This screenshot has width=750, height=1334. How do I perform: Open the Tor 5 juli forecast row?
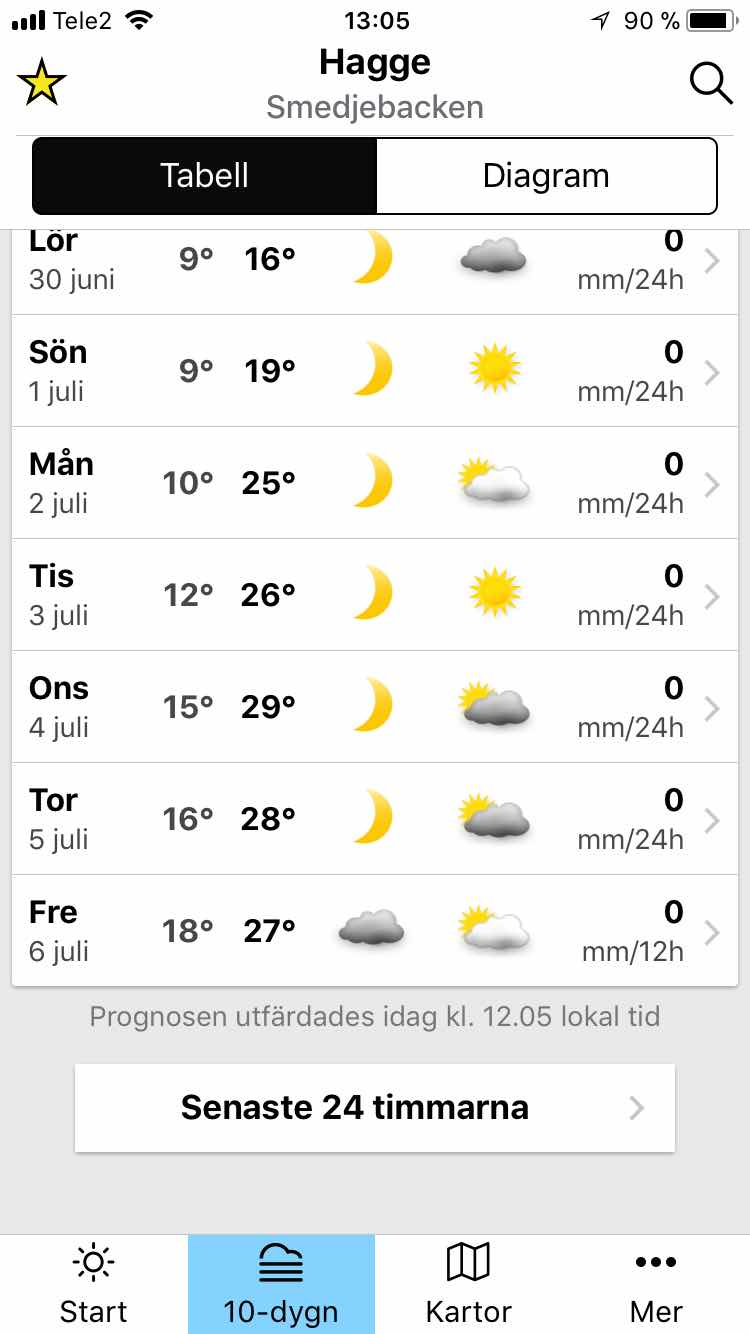point(375,819)
